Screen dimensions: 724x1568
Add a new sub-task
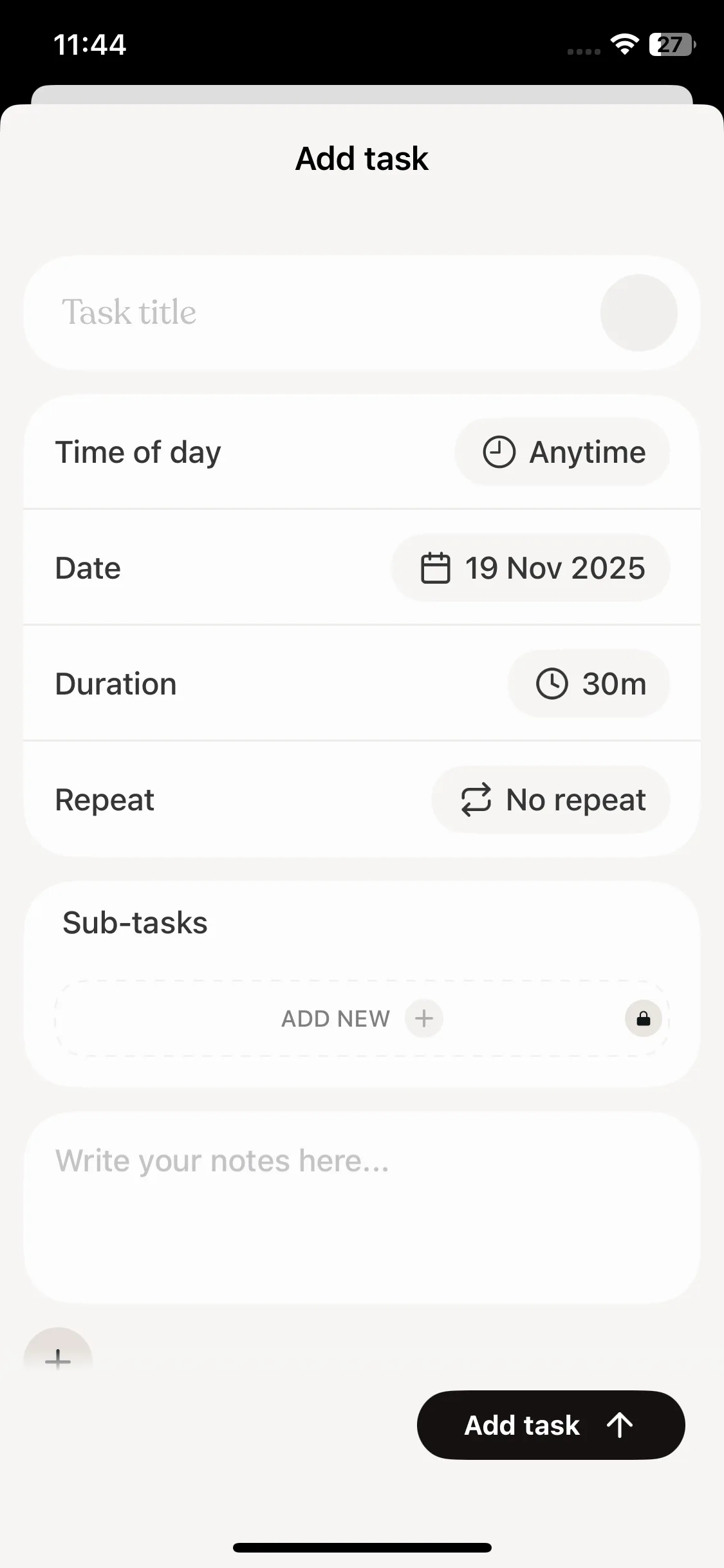click(x=360, y=1018)
